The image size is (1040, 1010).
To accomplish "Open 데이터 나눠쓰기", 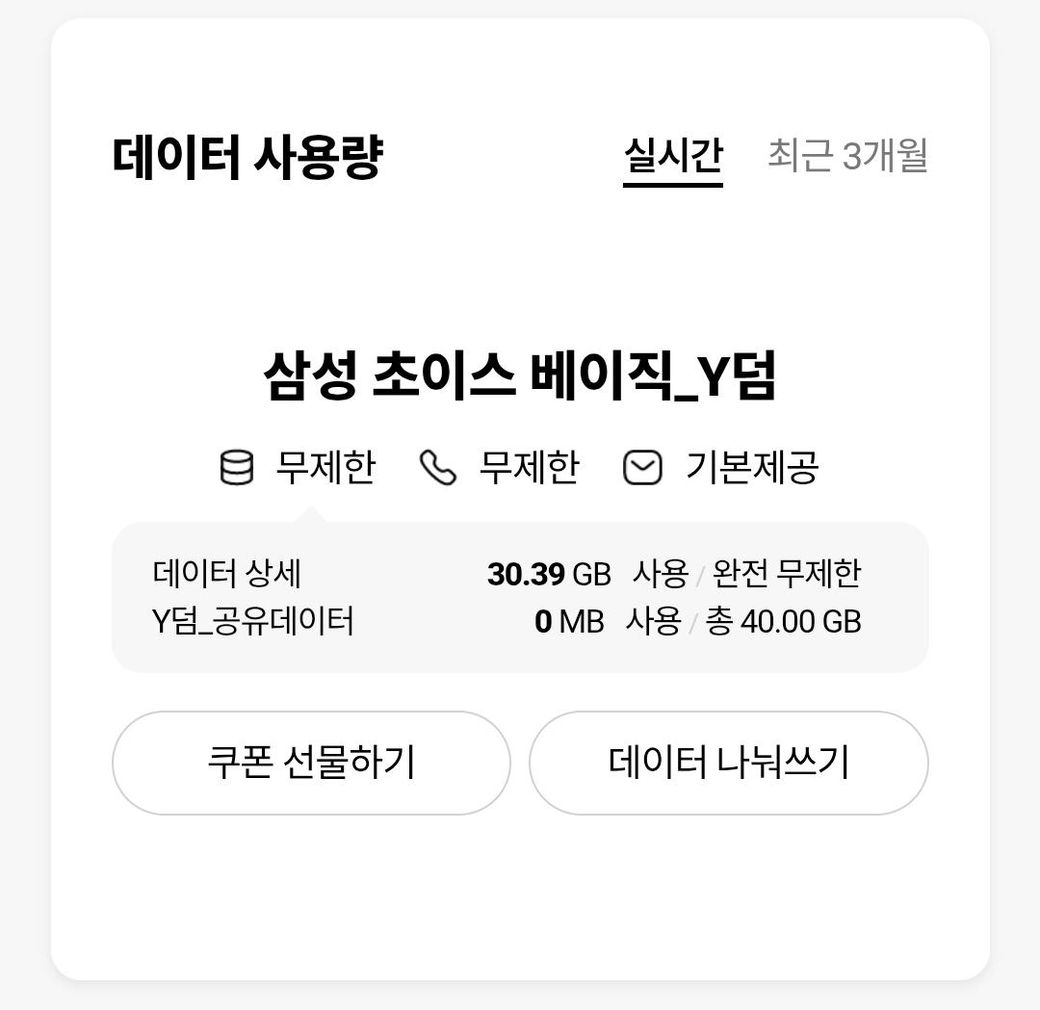I will click(728, 763).
